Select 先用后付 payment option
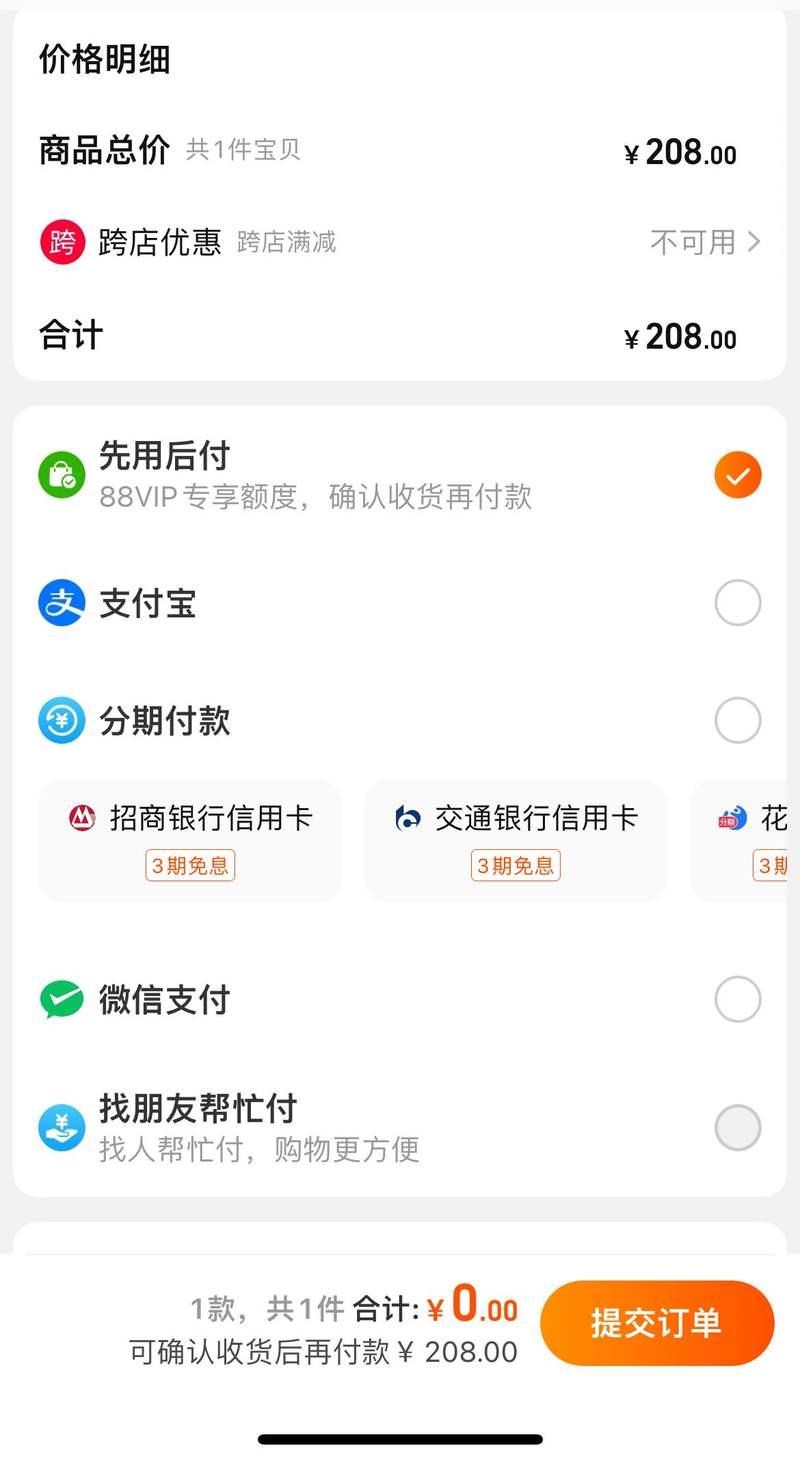The width and height of the screenshot is (800, 1461). (737, 475)
